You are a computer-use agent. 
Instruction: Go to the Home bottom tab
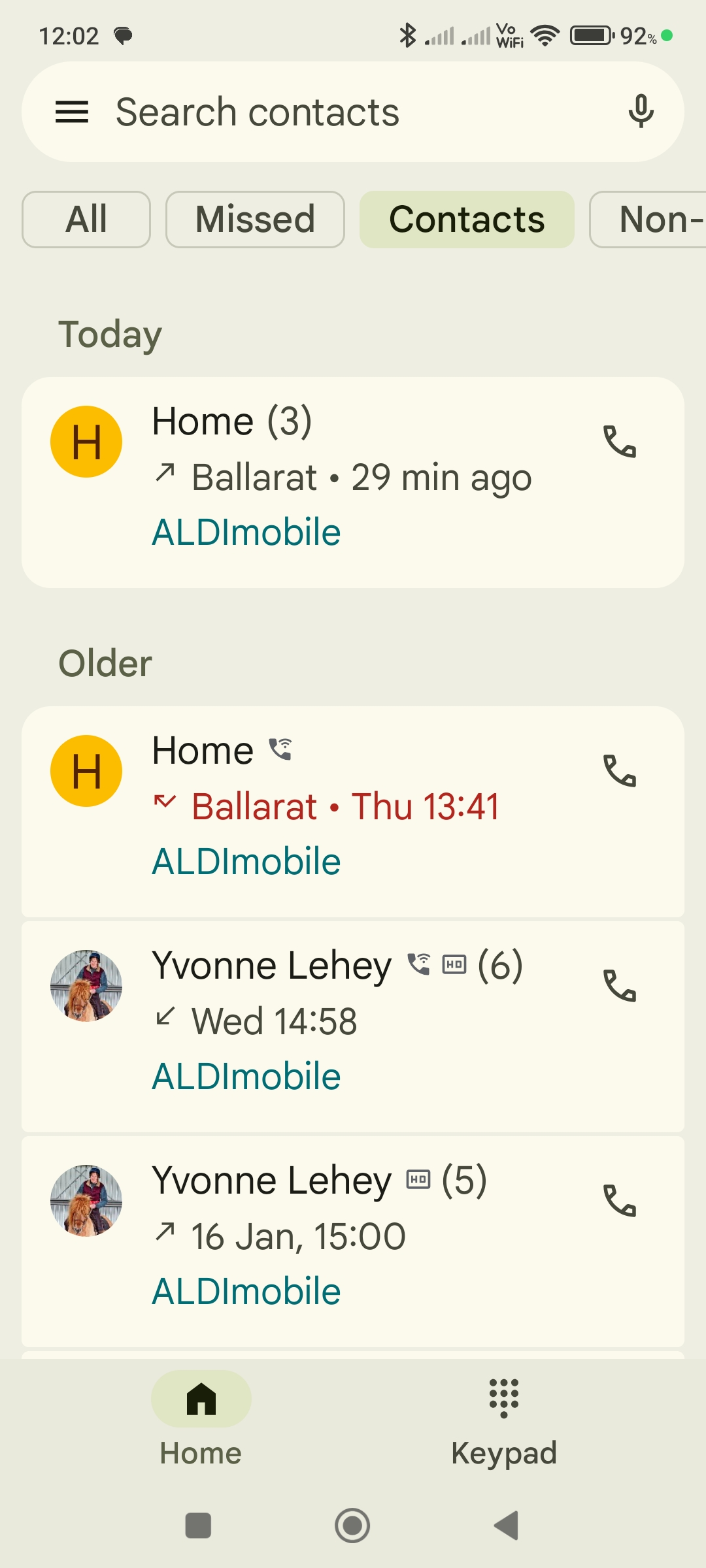(201, 1418)
